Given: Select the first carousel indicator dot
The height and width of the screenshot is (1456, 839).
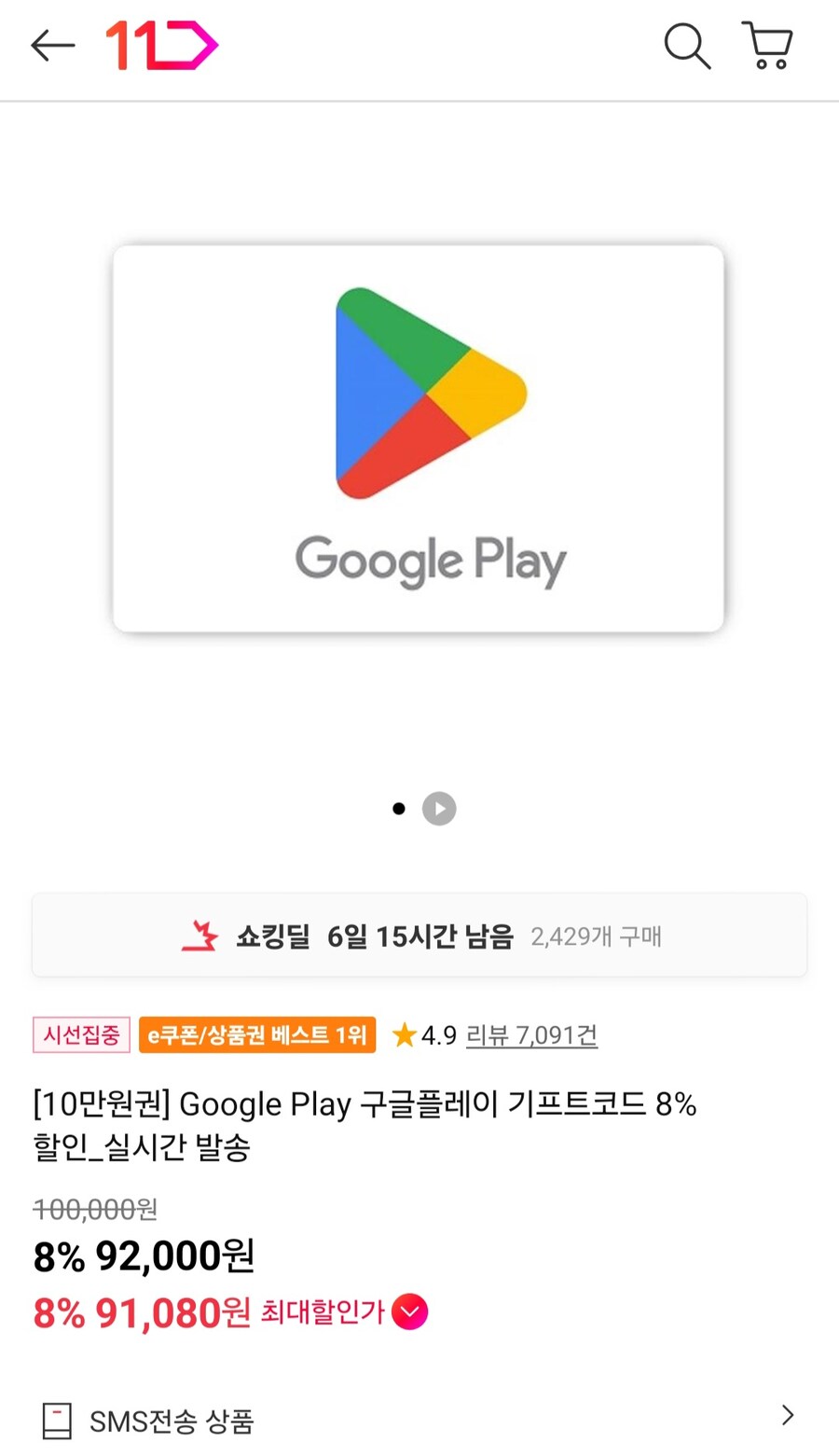Looking at the screenshot, I should pyautogui.click(x=399, y=809).
